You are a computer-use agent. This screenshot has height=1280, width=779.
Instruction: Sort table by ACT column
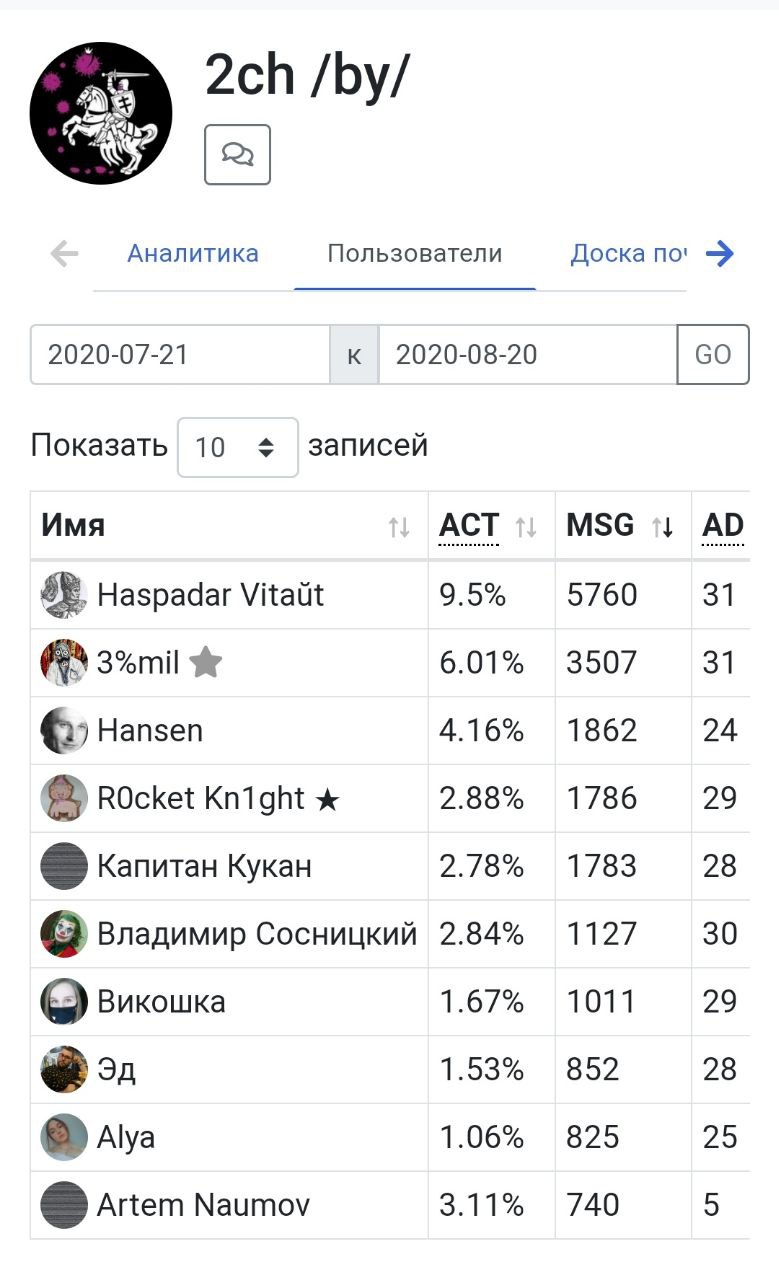[x=491, y=525]
